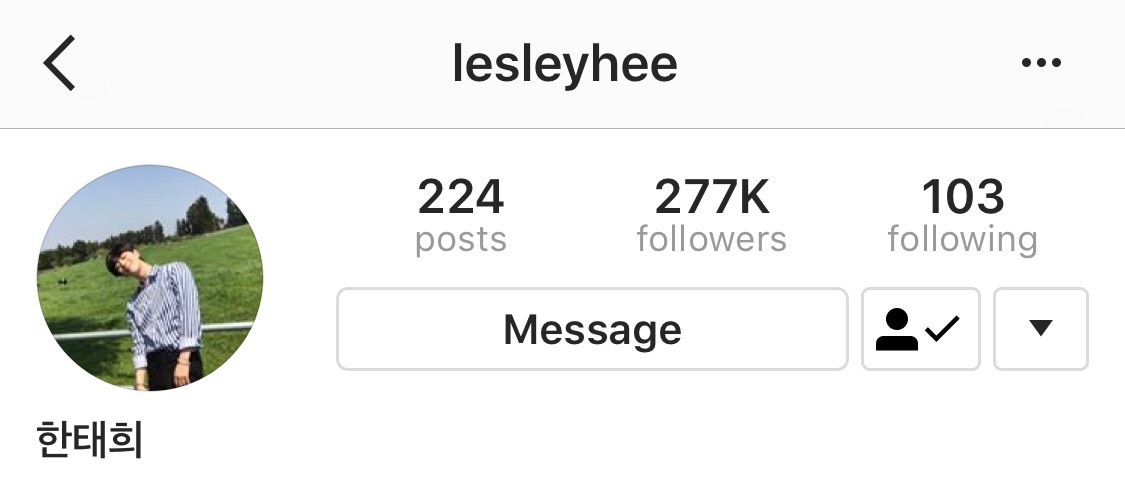This screenshot has height=479, width=1125.
Task: View the 277K followers list
Action: 711,215
